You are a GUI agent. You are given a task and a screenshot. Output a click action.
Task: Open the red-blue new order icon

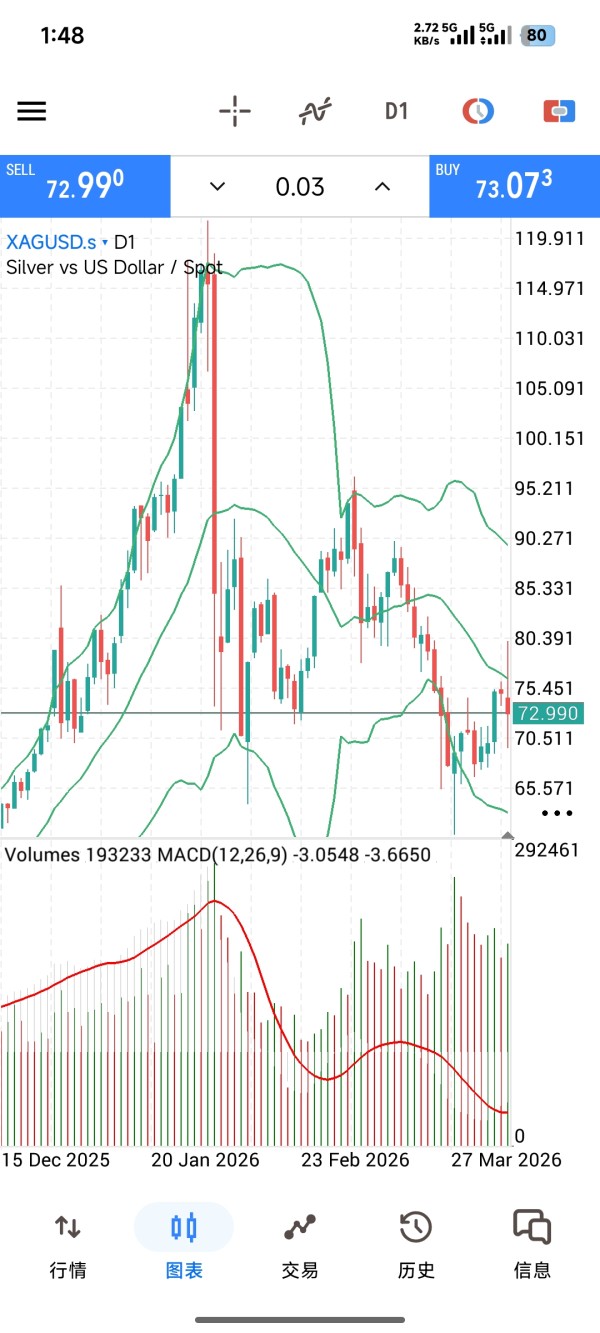[559, 111]
